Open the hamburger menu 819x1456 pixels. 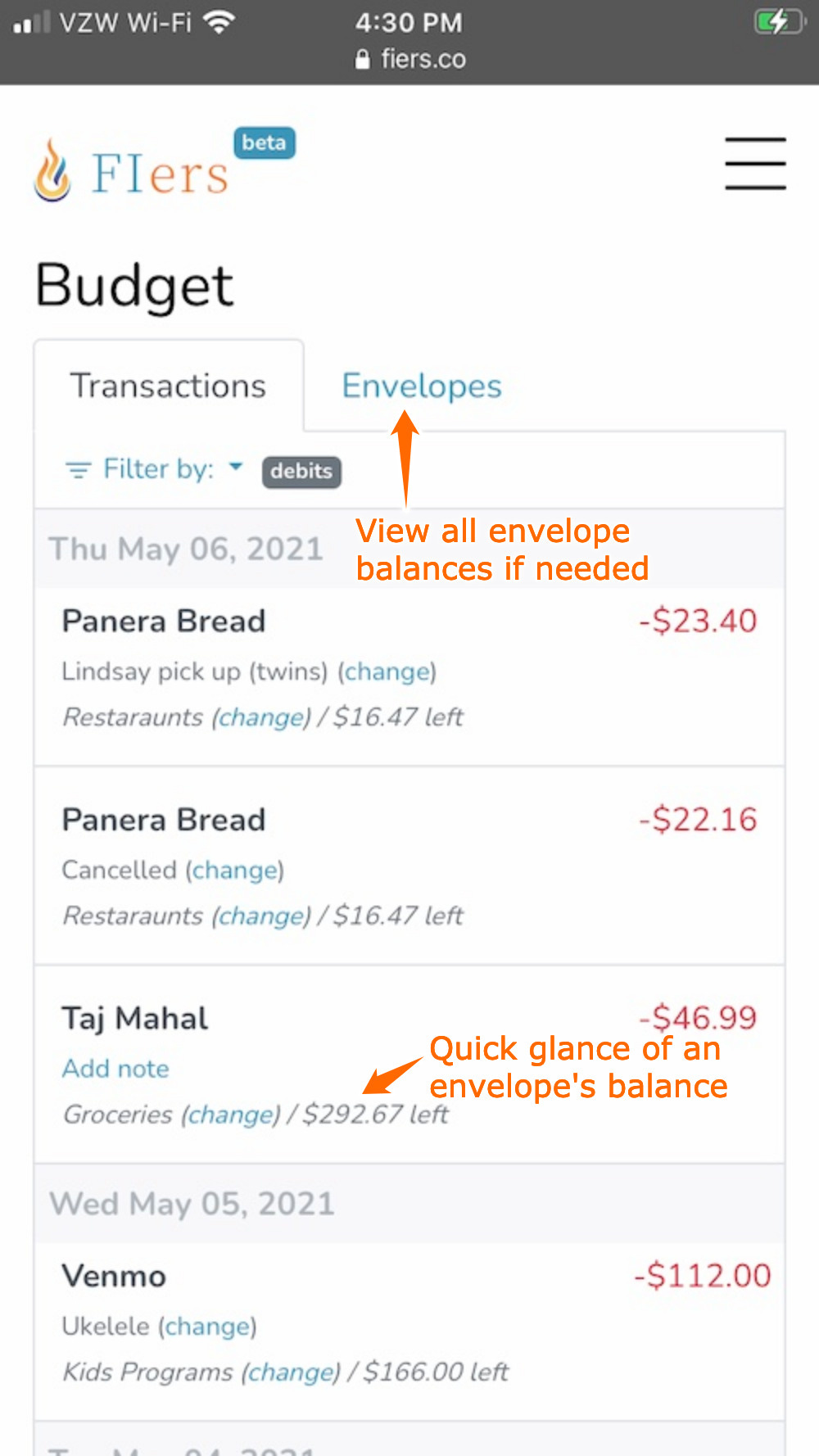755,164
